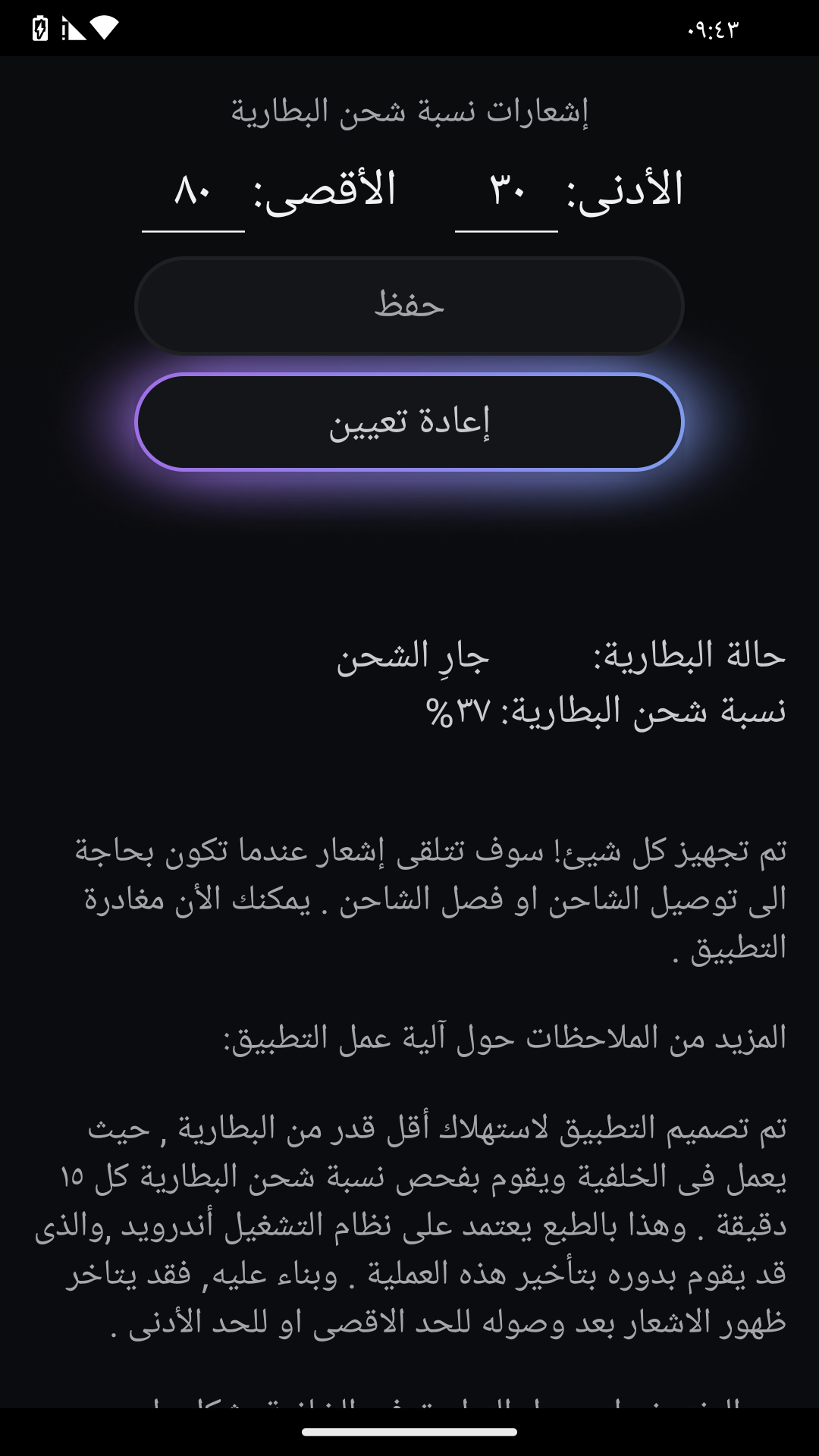The height and width of the screenshot is (1456, 819).
Task: Edit the maximum (الأقصى) battery value field
Action: [193, 191]
